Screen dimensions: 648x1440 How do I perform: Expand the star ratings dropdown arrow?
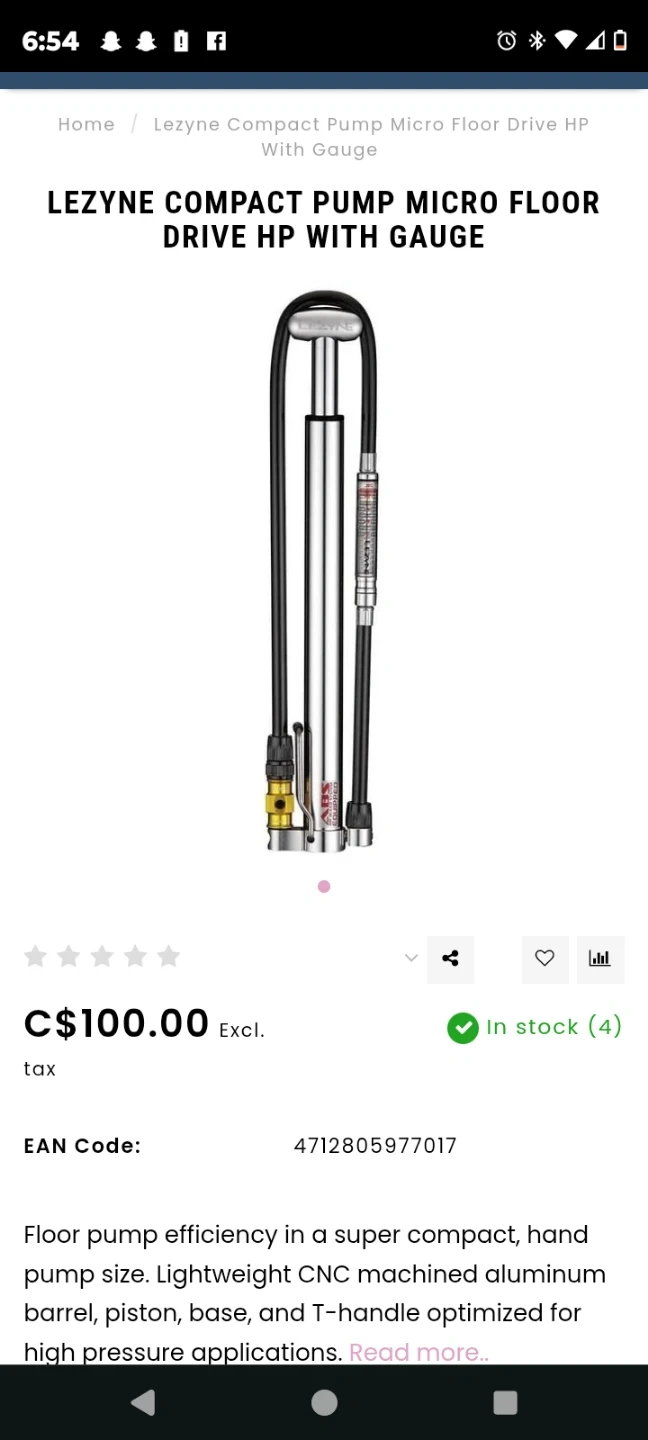coord(411,958)
